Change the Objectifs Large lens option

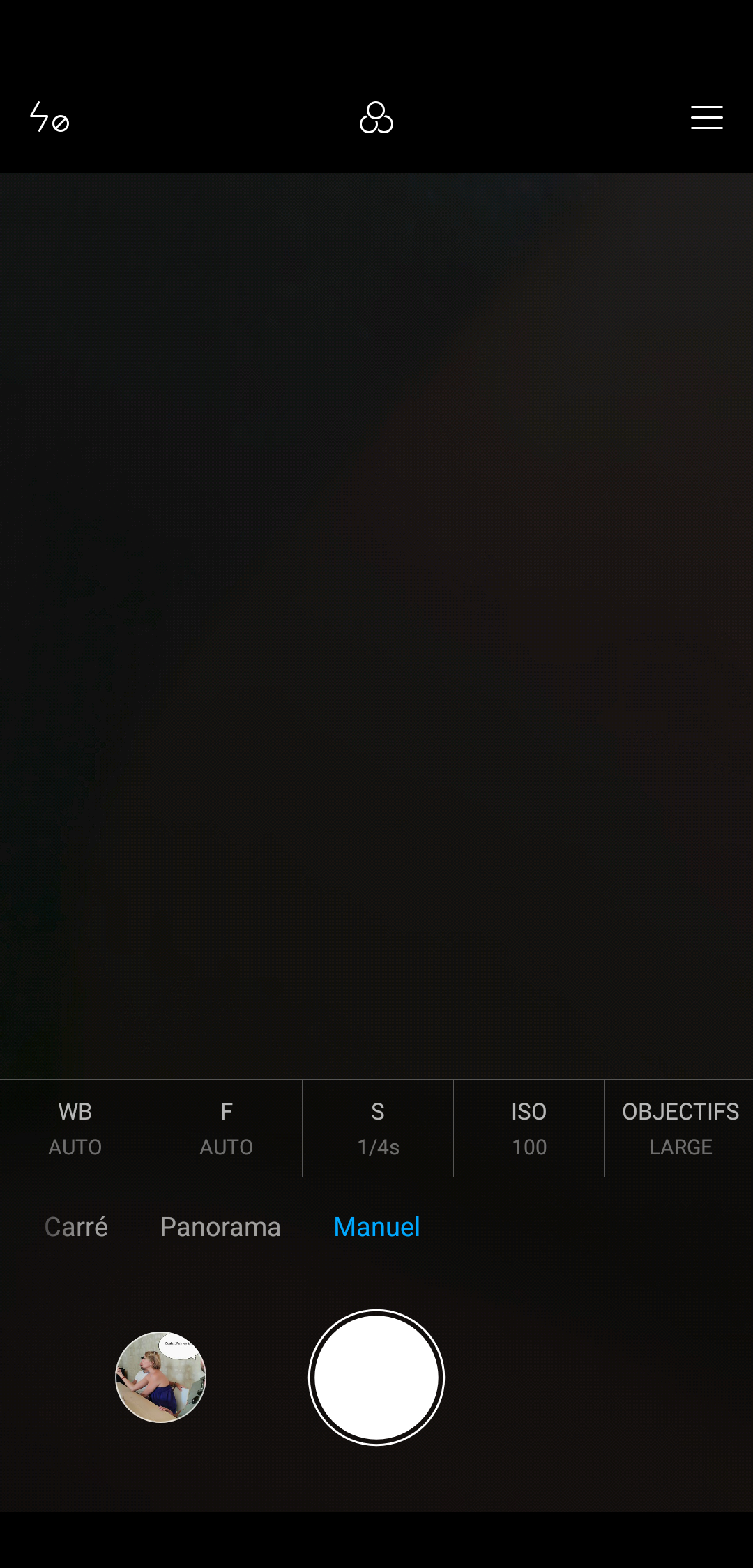(x=680, y=1128)
